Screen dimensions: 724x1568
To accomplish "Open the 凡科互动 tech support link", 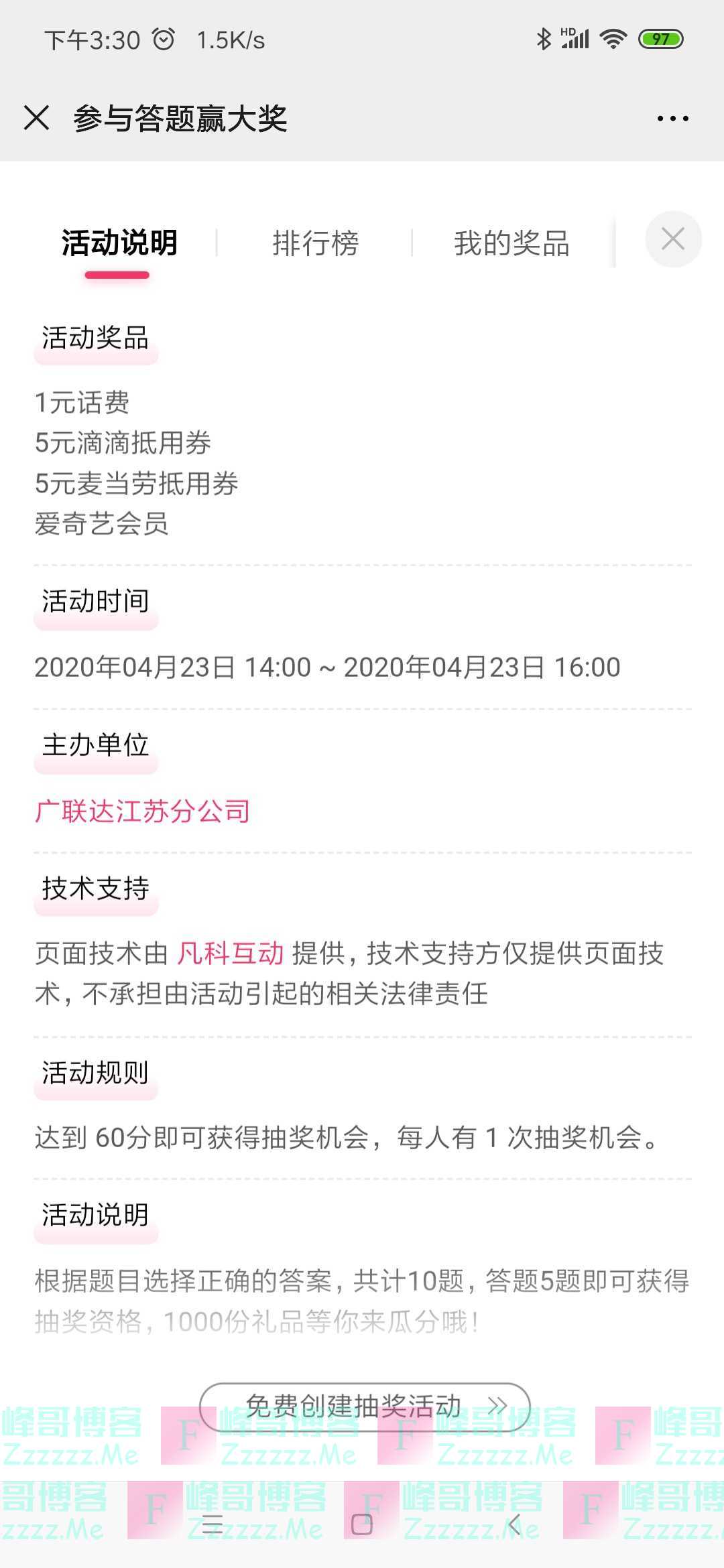I will (x=230, y=953).
